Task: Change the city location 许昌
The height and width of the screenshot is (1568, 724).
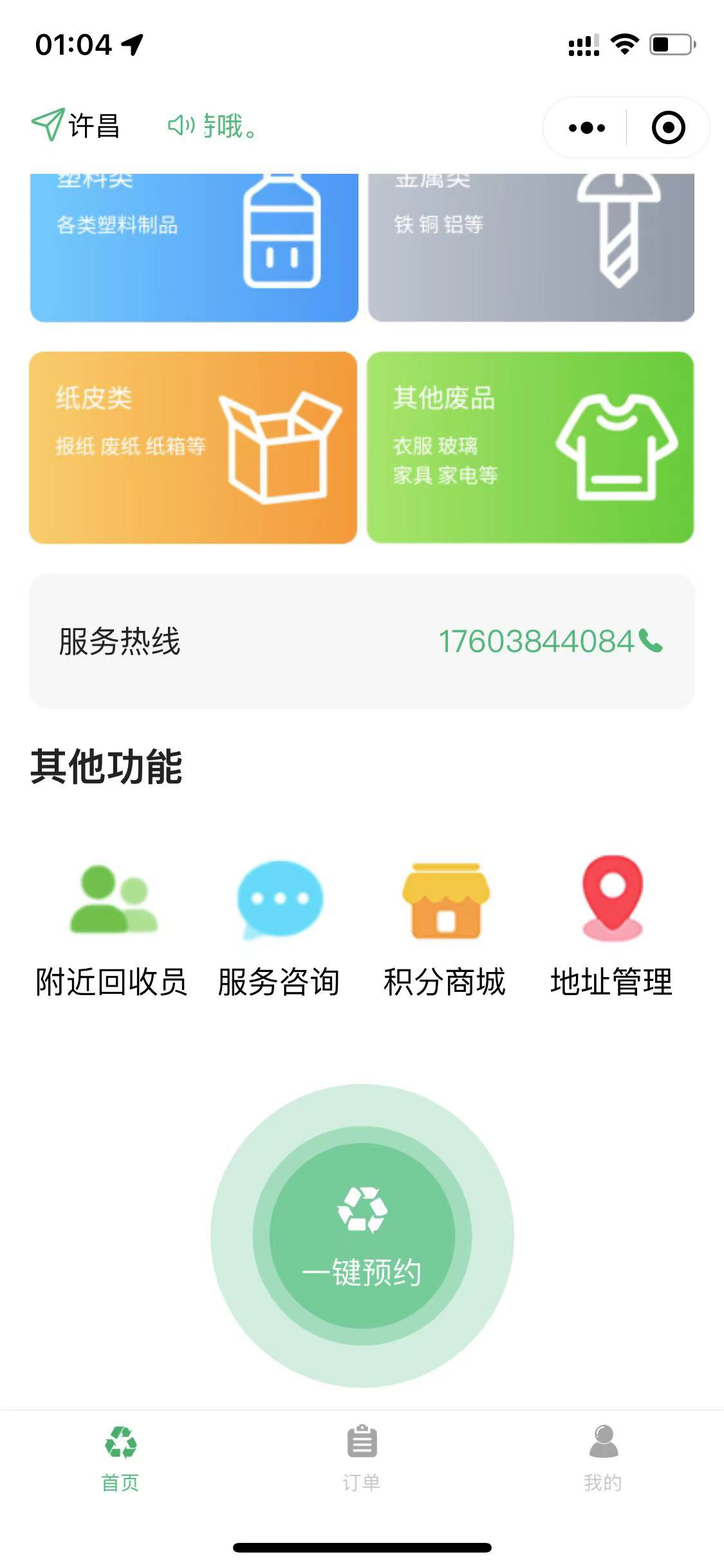Action: pos(76,125)
